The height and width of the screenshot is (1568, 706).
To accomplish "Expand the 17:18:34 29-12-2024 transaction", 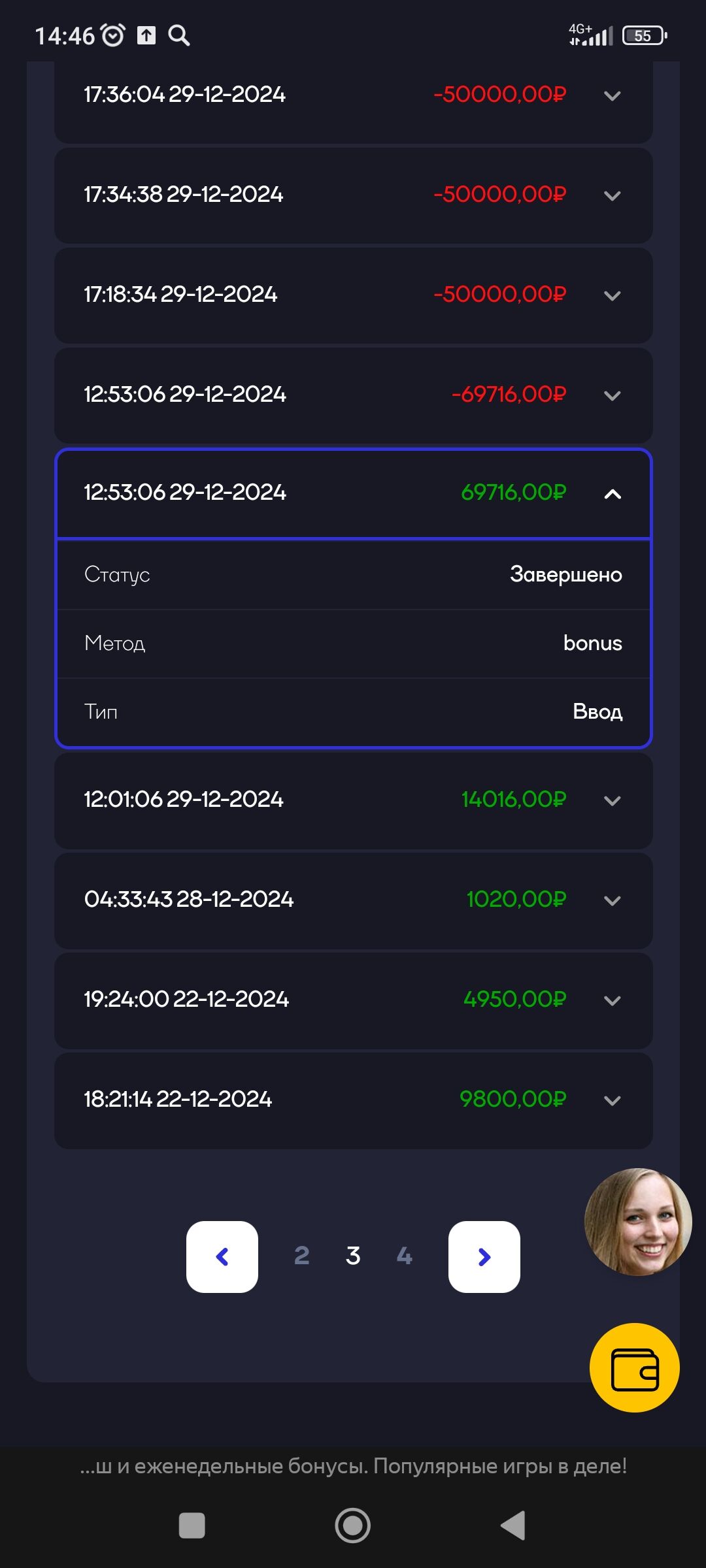I will click(x=612, y=295).
